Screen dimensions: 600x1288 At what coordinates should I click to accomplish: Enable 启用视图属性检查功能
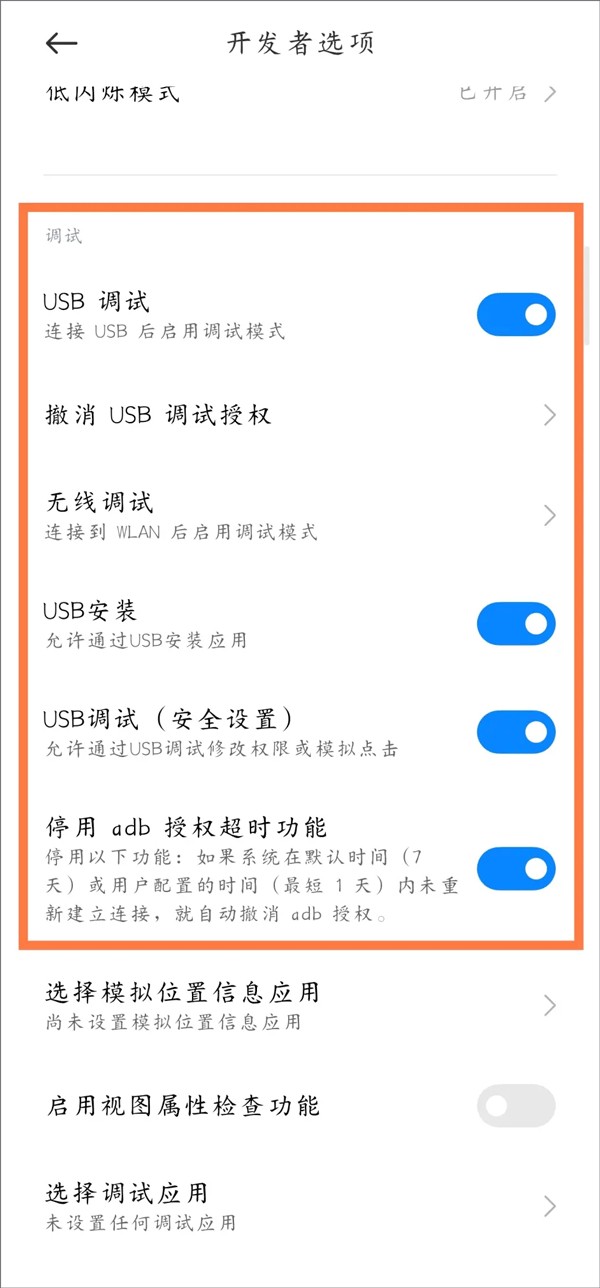515,1106
